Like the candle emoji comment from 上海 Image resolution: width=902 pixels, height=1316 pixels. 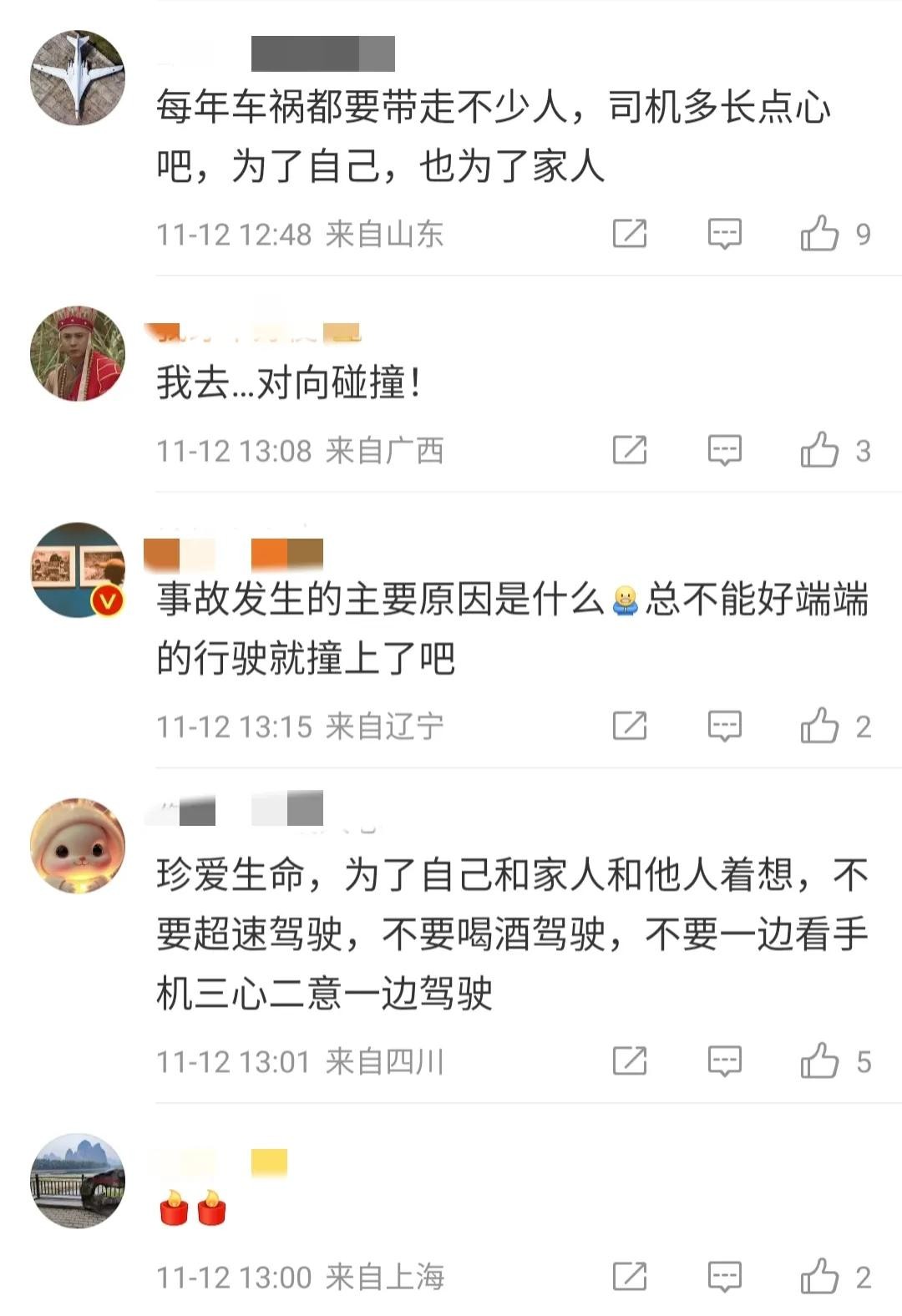tap(819, 1277)
